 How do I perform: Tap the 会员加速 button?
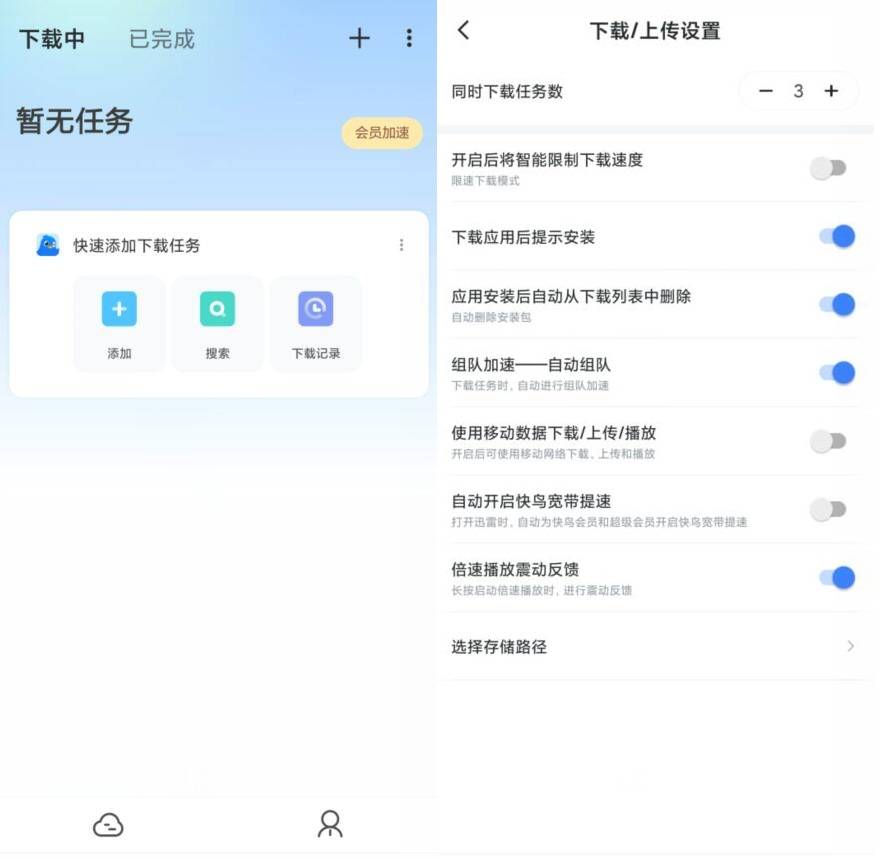382,132
